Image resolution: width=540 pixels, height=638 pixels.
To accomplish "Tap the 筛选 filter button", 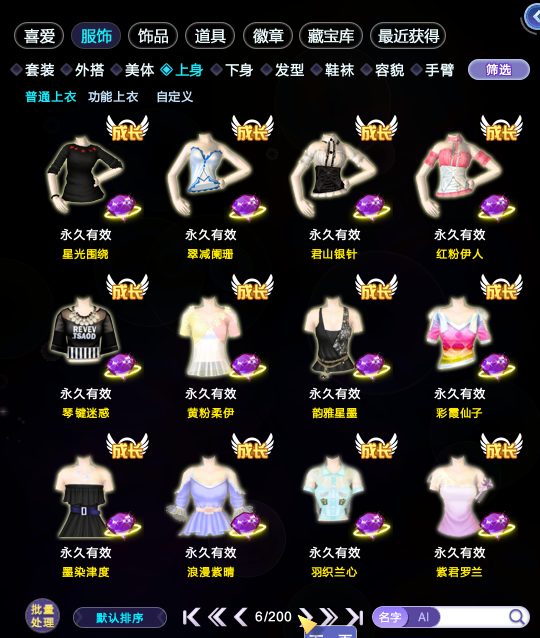I will pyautogui.click(x=499, y=70).
